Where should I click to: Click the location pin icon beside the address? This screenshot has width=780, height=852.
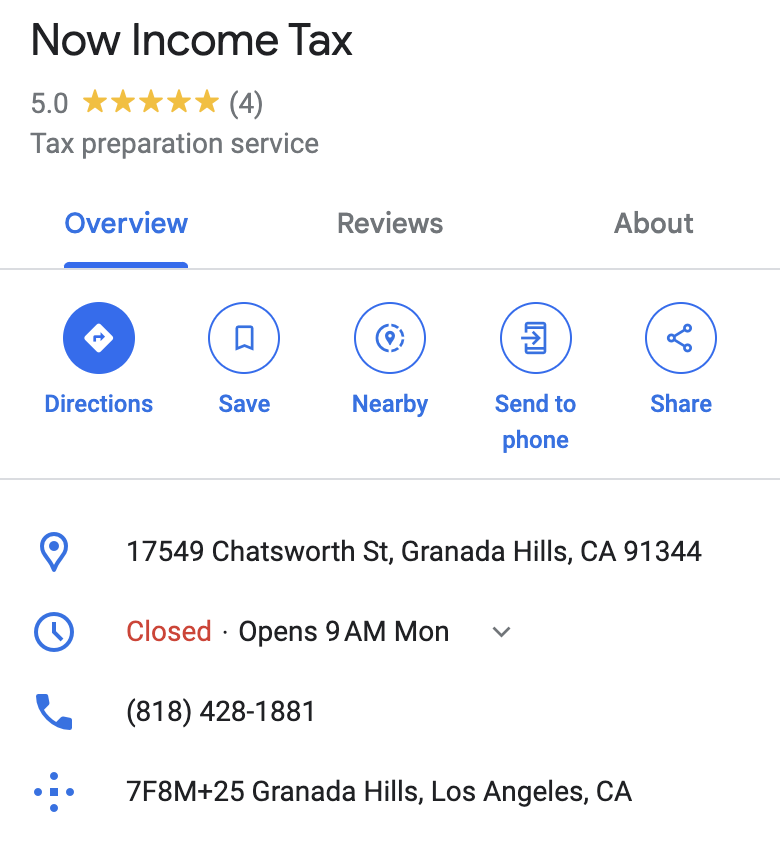click(x=54, y=551)
